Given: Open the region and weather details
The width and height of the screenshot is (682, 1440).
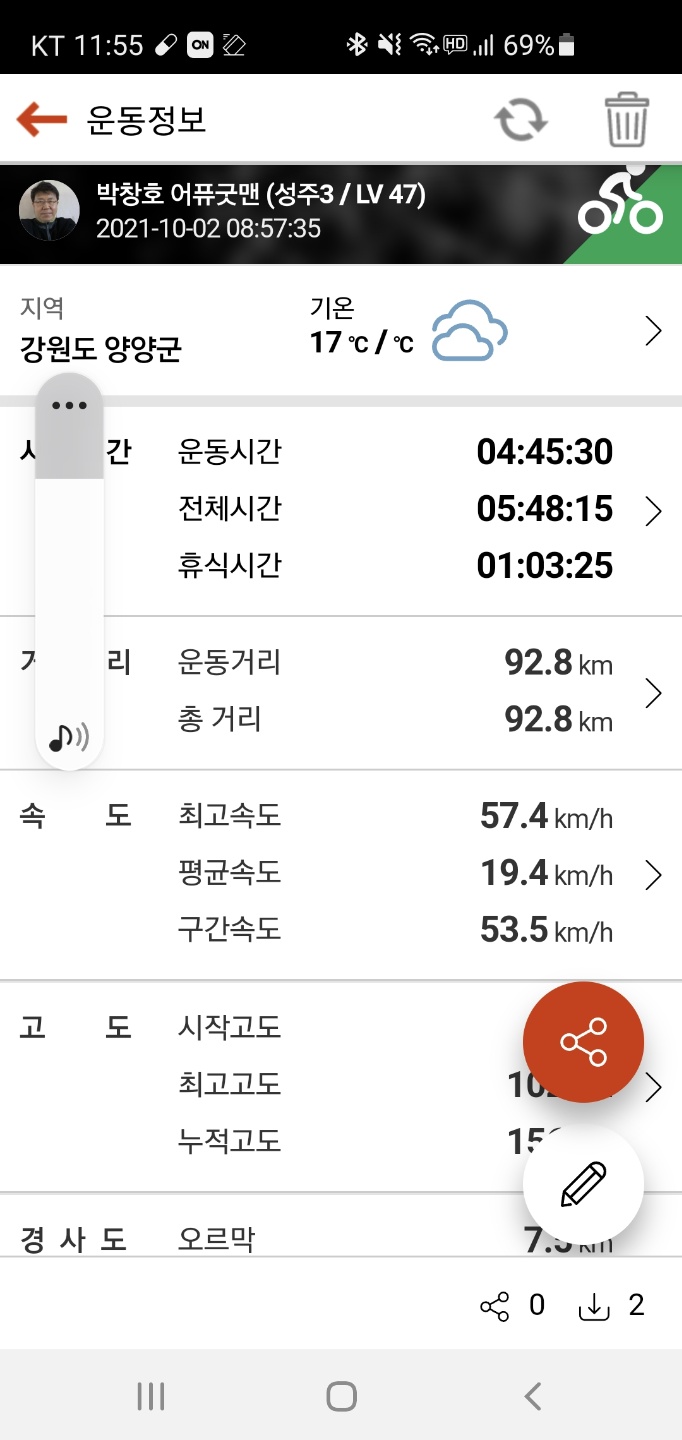Looking at the screenshot, I should [x=341, y=330].
